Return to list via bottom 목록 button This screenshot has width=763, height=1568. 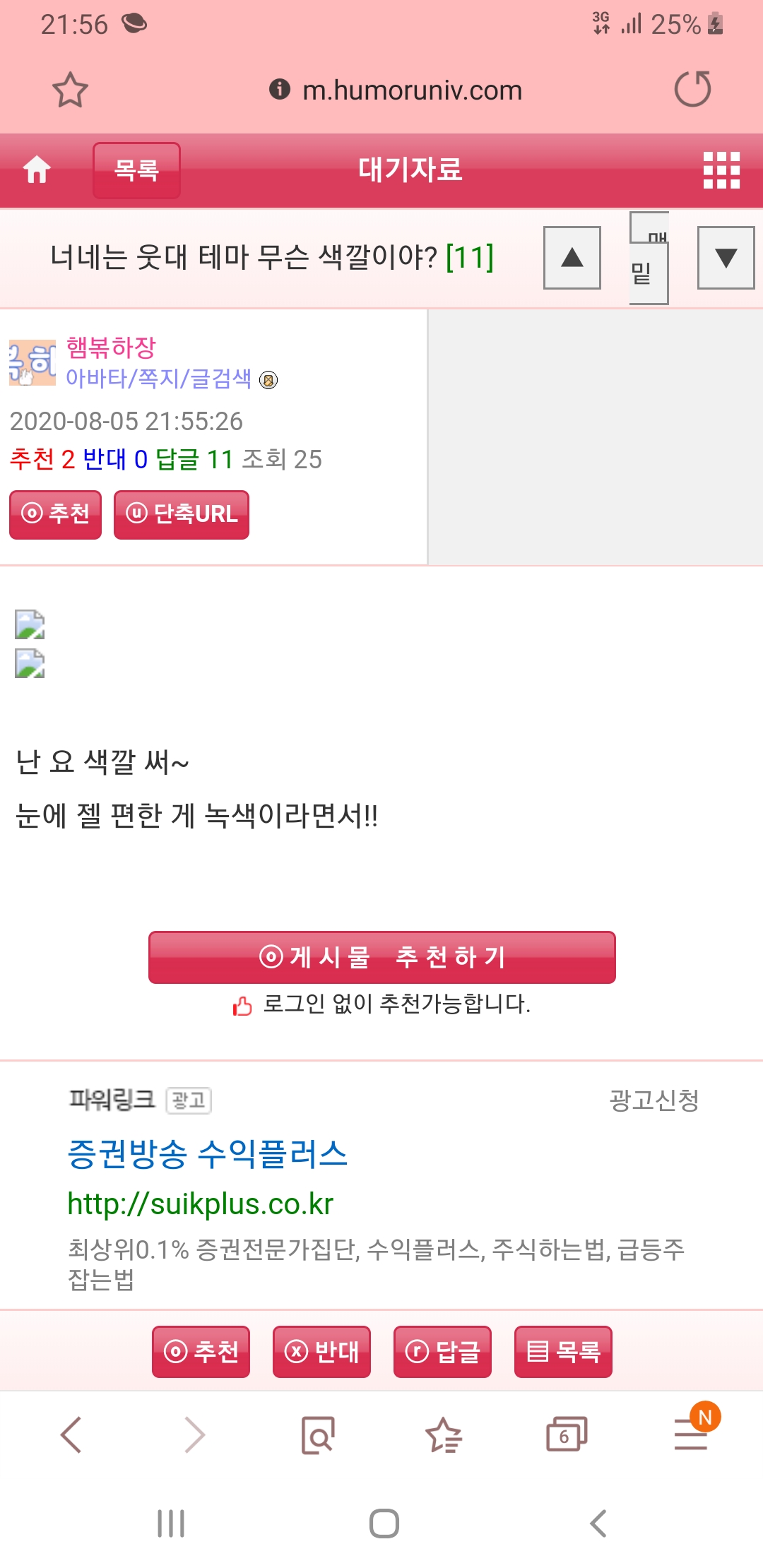tap(563, 1352)
